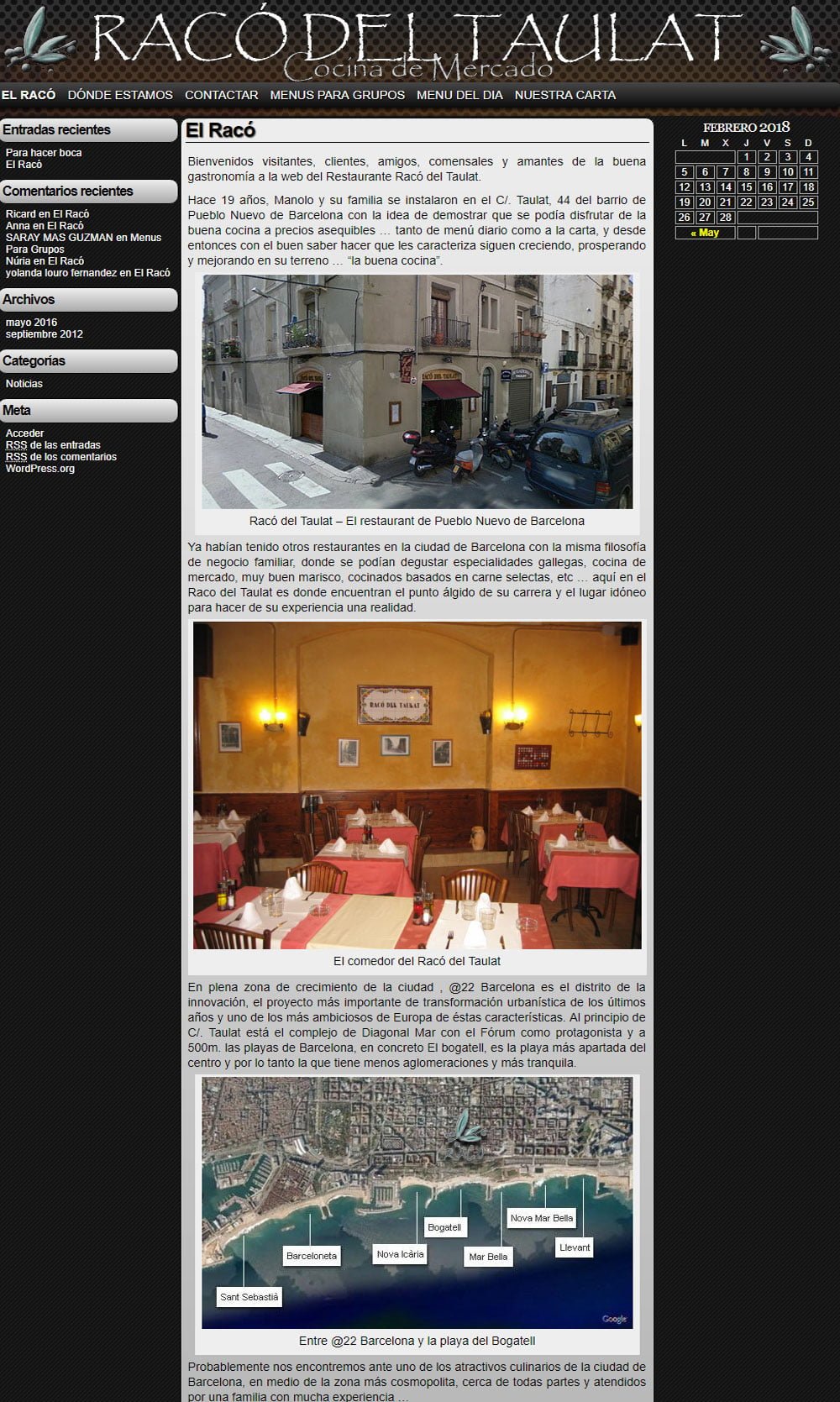Open Ricard's comment on El Racó
Image resolution: width=840 pixels, height=1402 pixels.
click(x=71, y=213)
